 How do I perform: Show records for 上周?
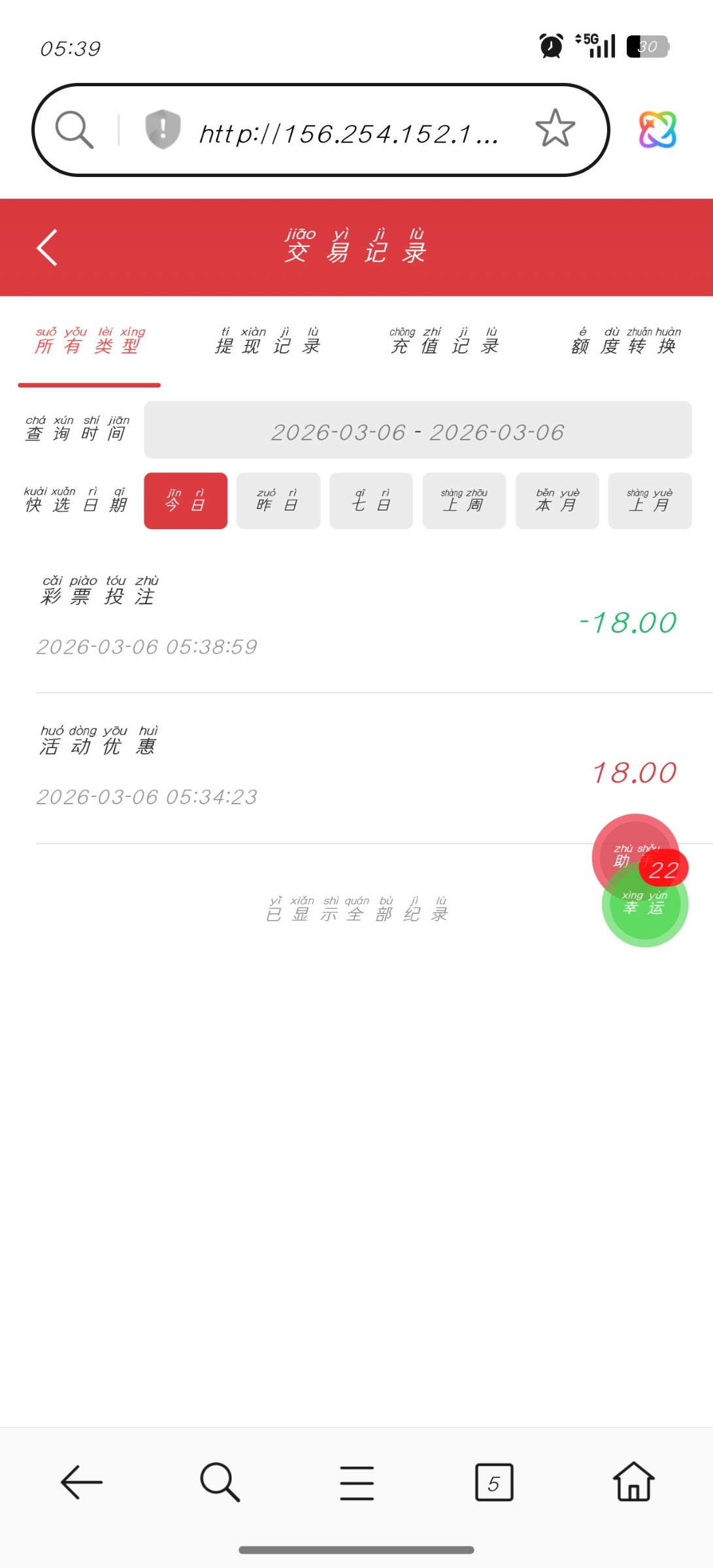(x=464, y=500)
